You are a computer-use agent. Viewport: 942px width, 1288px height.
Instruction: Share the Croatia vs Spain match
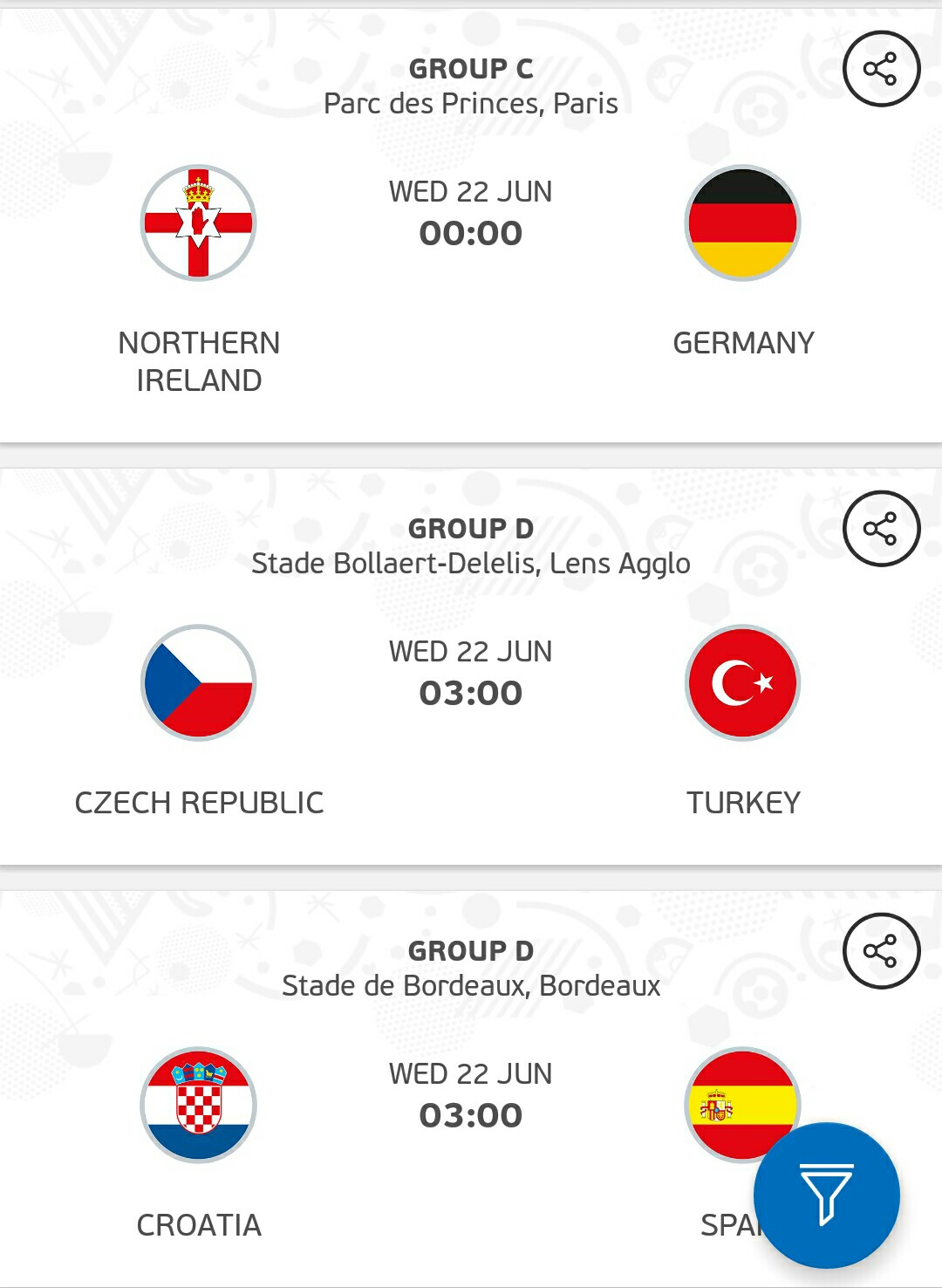pos(881,951)
